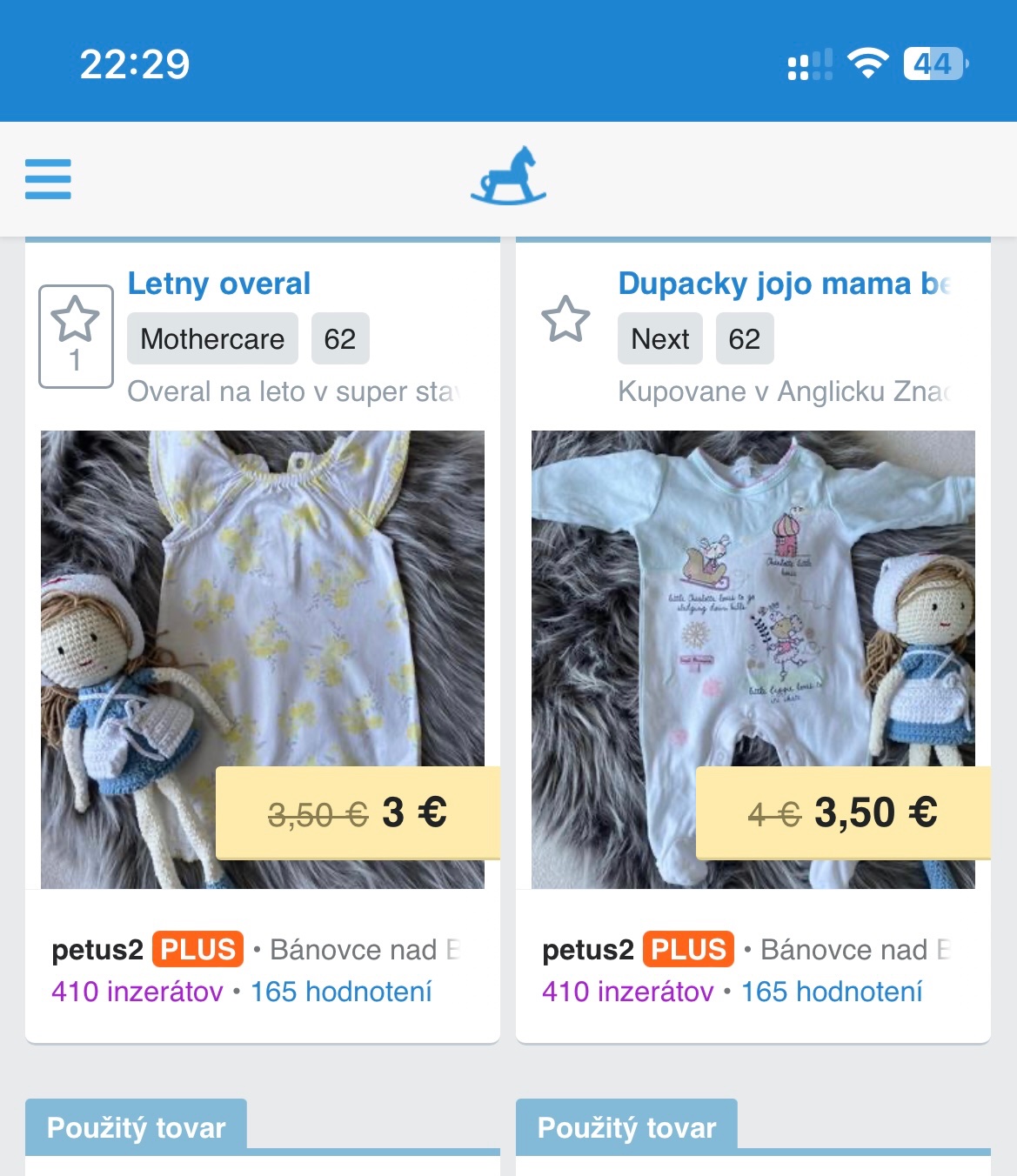Open petus2 profile under Dupacky listing
Viewport: 1017px width, 1176px height.
coord(587,949)
